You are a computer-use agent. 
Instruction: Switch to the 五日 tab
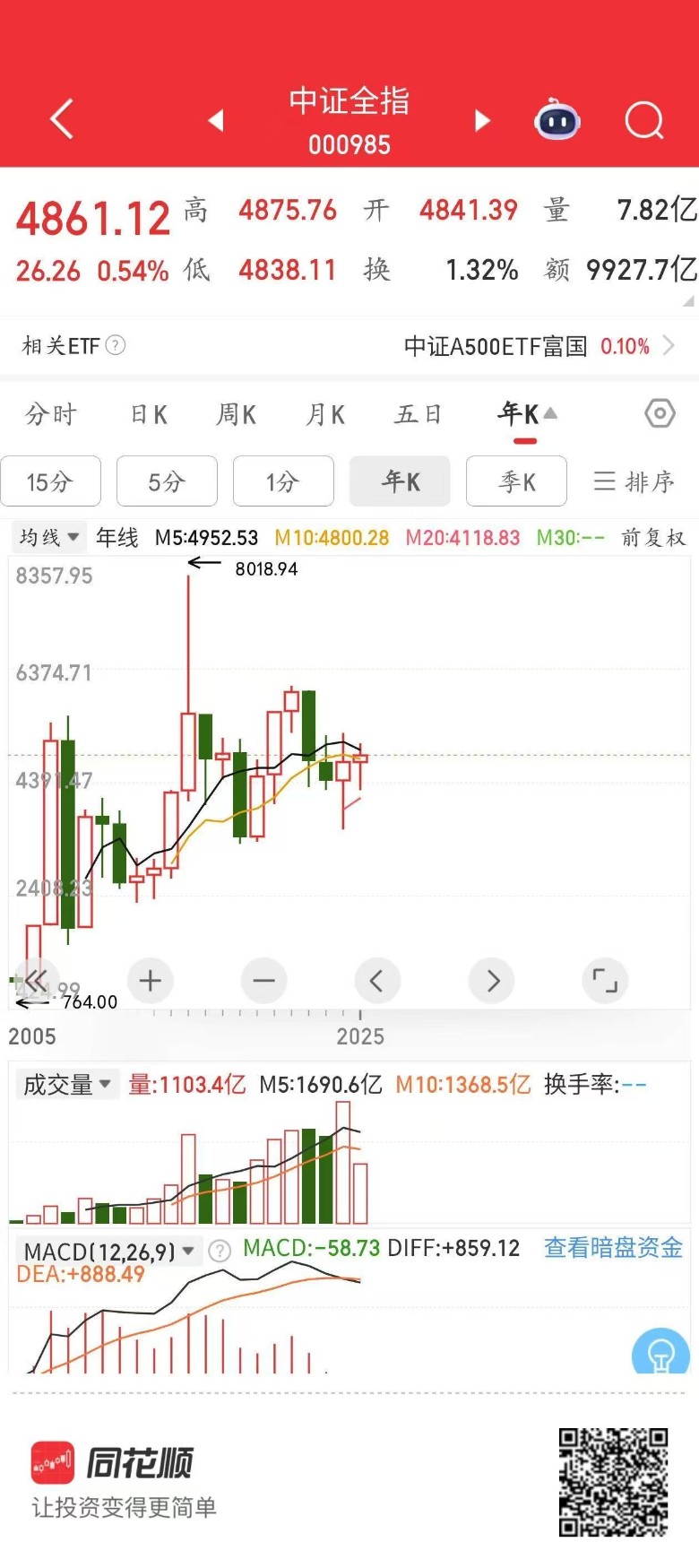click(x=418, y=414)
